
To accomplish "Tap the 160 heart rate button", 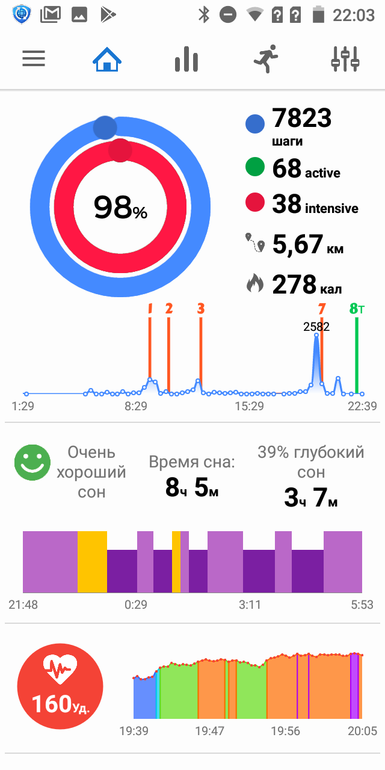I will [60, 685].
